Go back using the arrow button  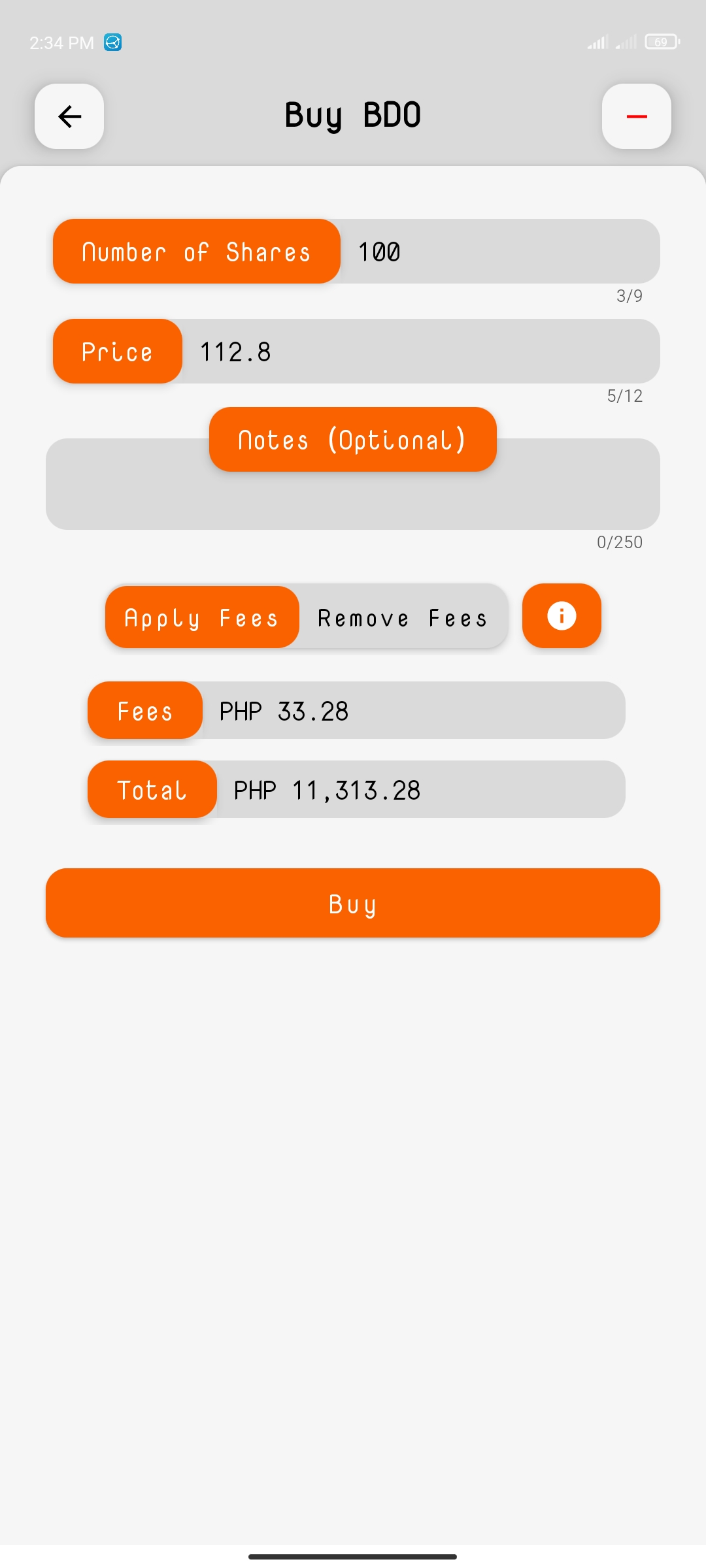coord(69,116)
